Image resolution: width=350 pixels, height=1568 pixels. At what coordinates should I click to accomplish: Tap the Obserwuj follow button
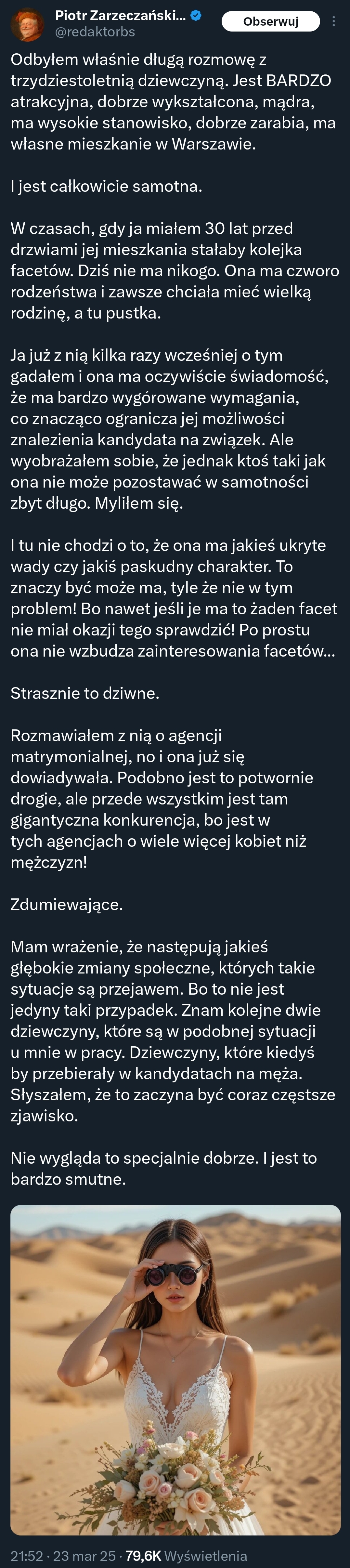tap(270, 22)
